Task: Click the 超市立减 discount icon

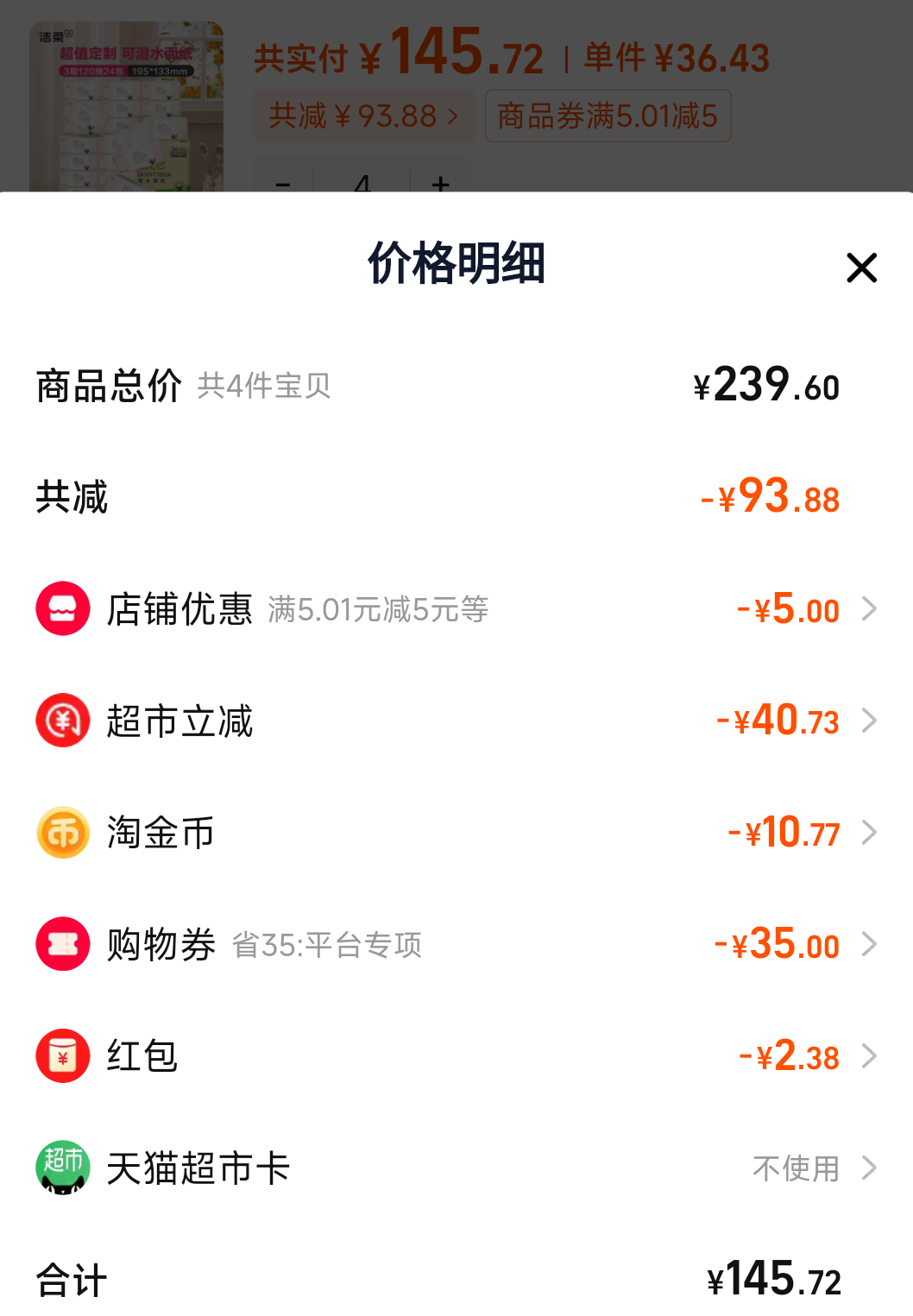Action: point(61,721)
